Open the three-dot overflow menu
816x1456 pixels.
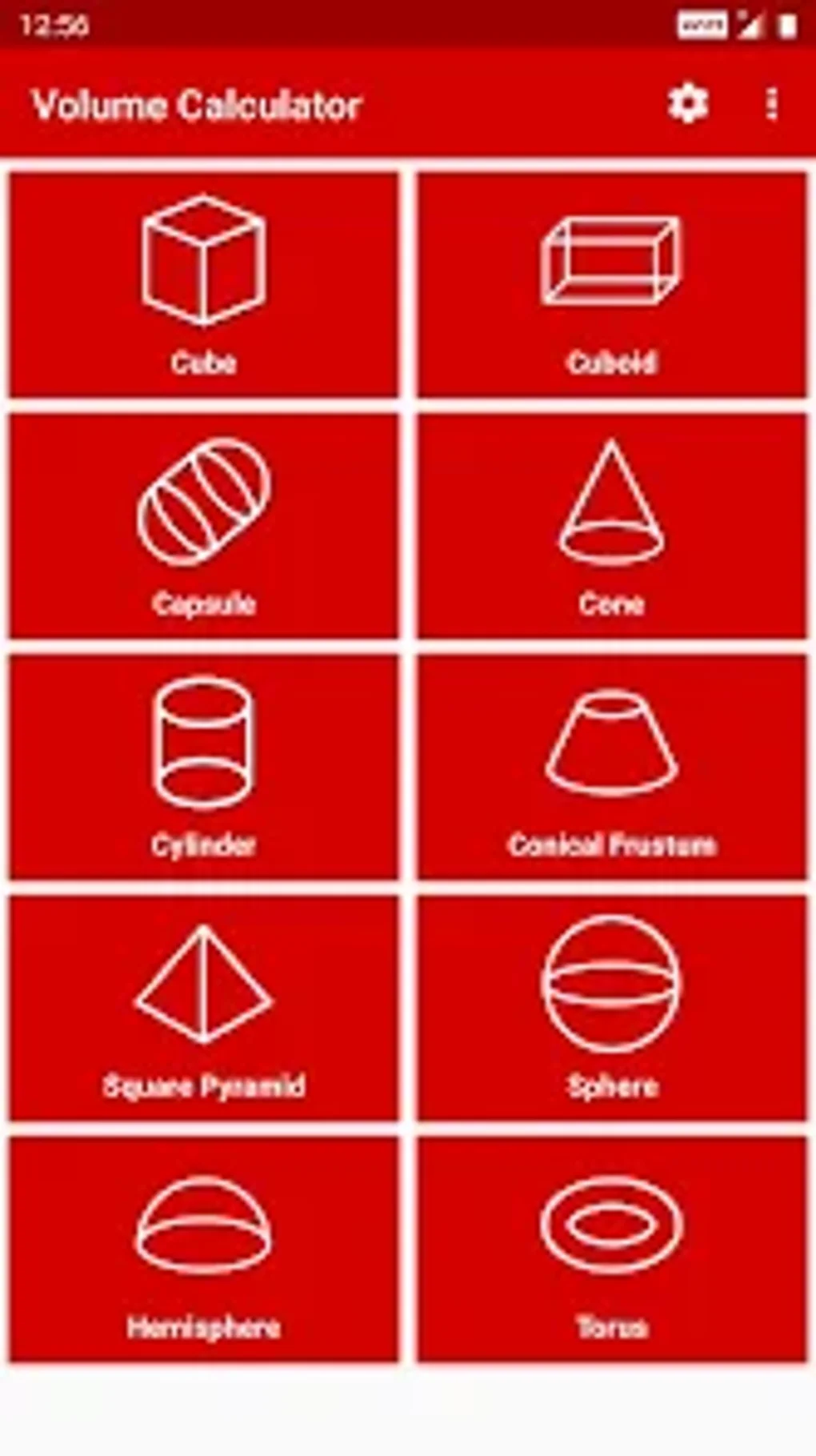[x=772, y=102]
